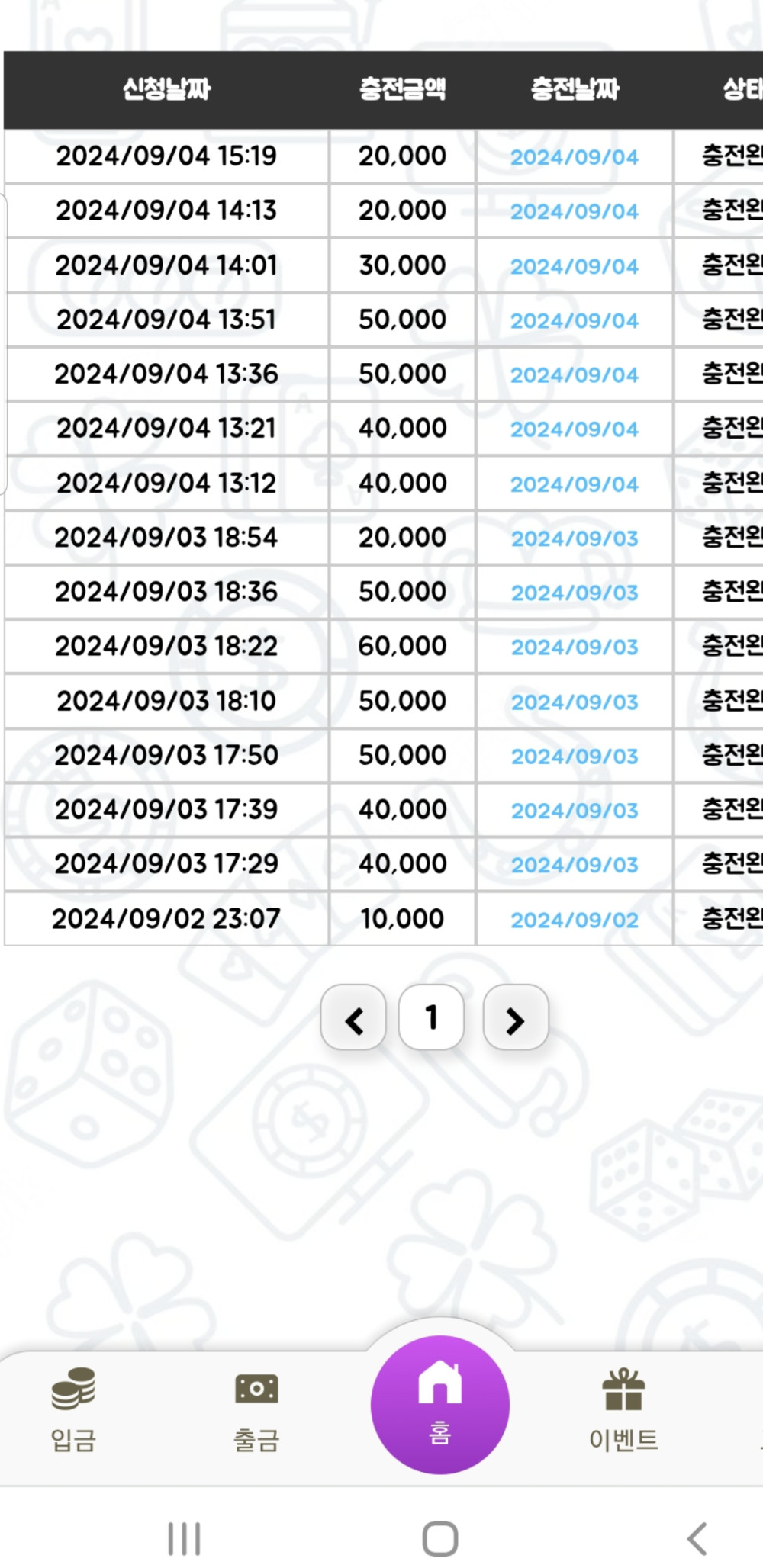The height and width of the screenshot is (1568, 763).
Task: Tap the system back button
Action: [x=697, y=1538]
